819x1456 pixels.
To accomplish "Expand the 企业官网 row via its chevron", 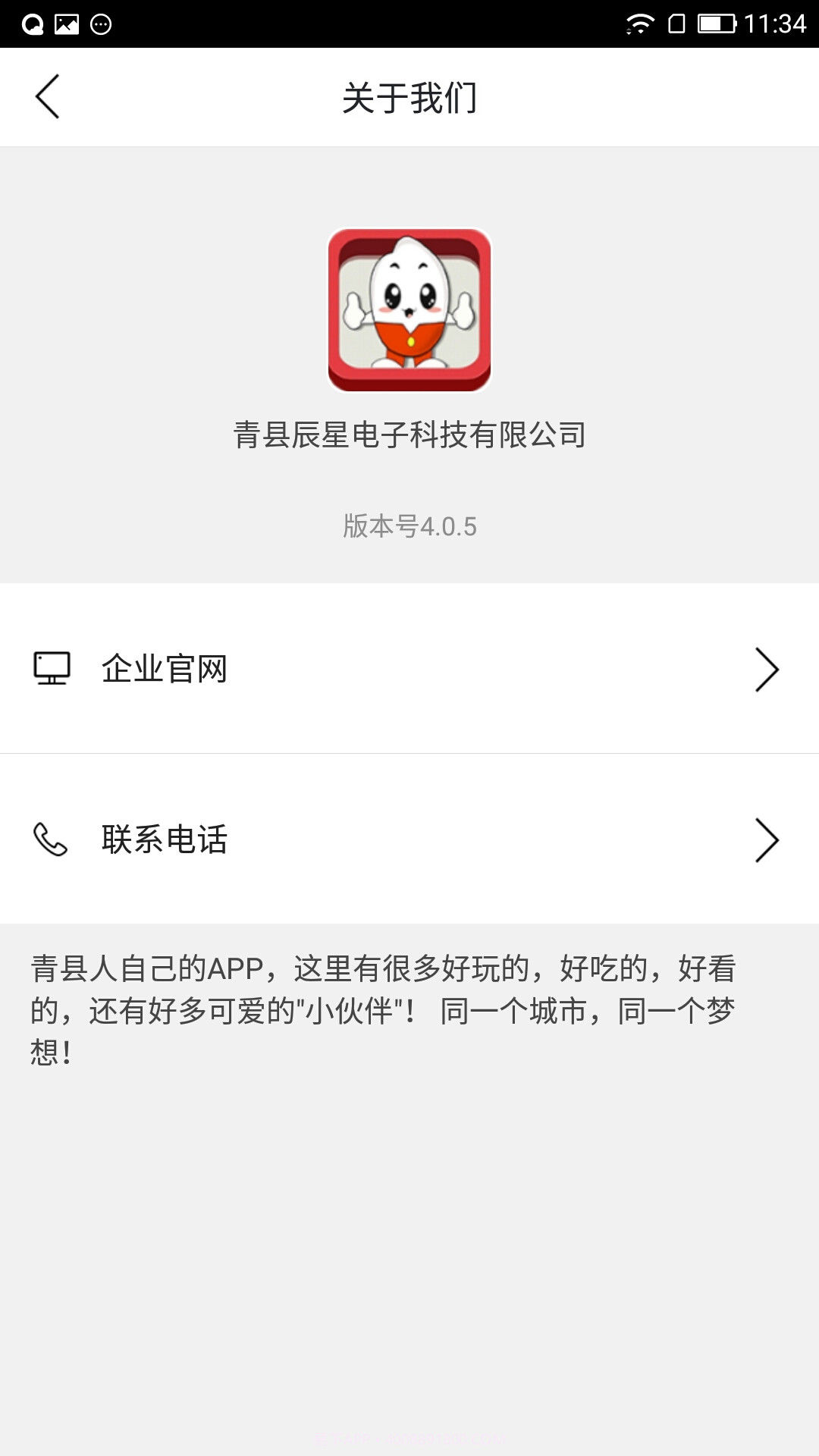I will 766,669.
